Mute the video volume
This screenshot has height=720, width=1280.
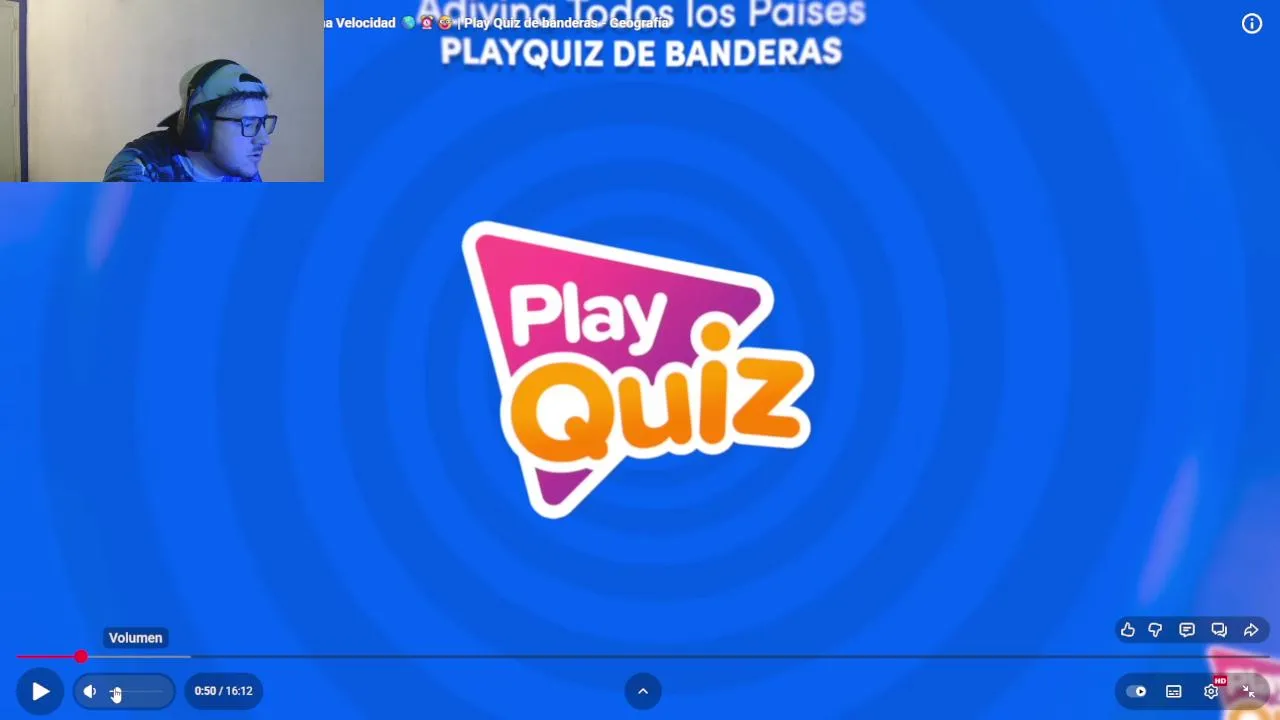point(90,691)
